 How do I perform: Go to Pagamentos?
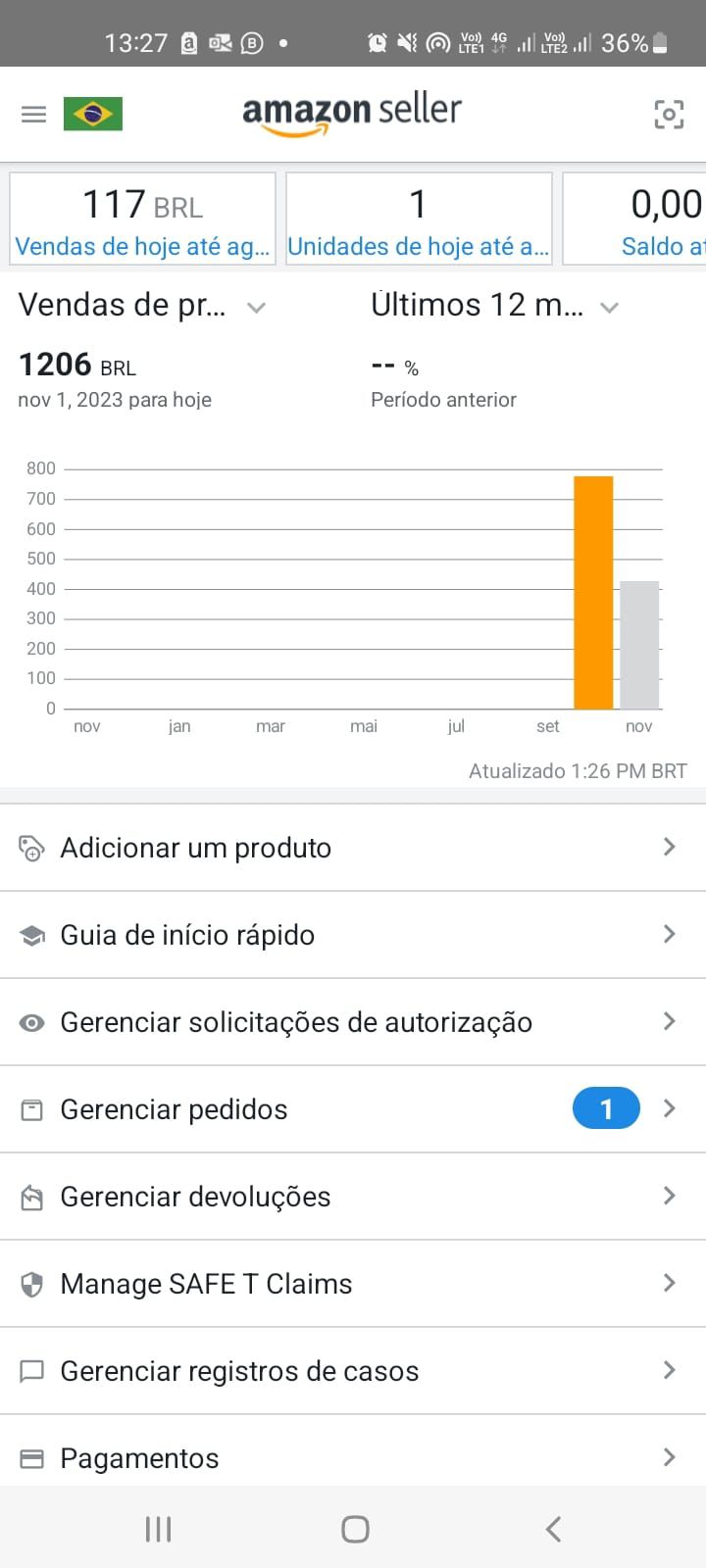click(353, 1457)
